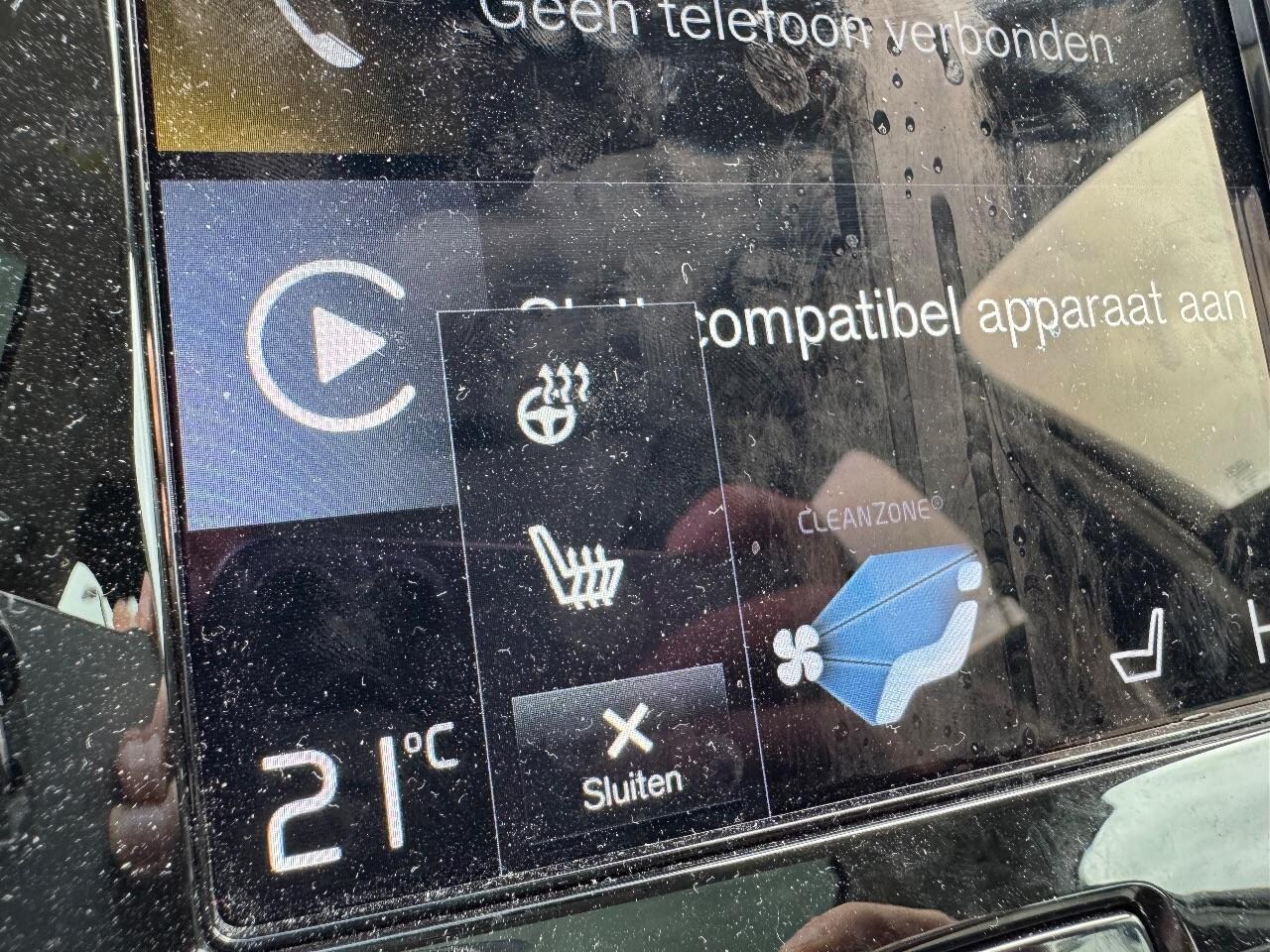Turn on steering wheel heating
Screen dimensions: 1270x952
point(553,404)
